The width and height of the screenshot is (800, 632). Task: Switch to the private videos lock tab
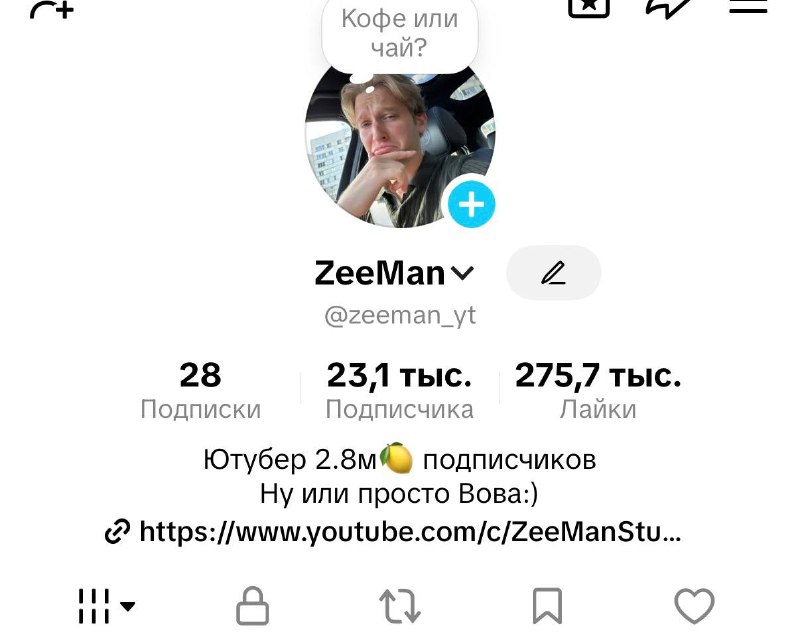pos(253,606)
